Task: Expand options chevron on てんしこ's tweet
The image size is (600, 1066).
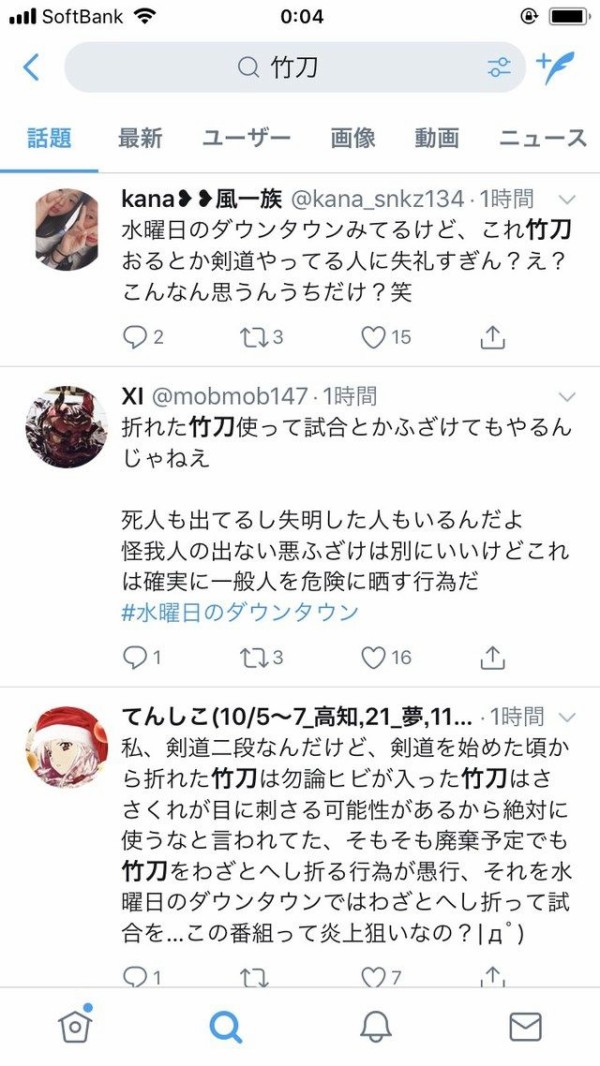Action: tap(566, 717)
